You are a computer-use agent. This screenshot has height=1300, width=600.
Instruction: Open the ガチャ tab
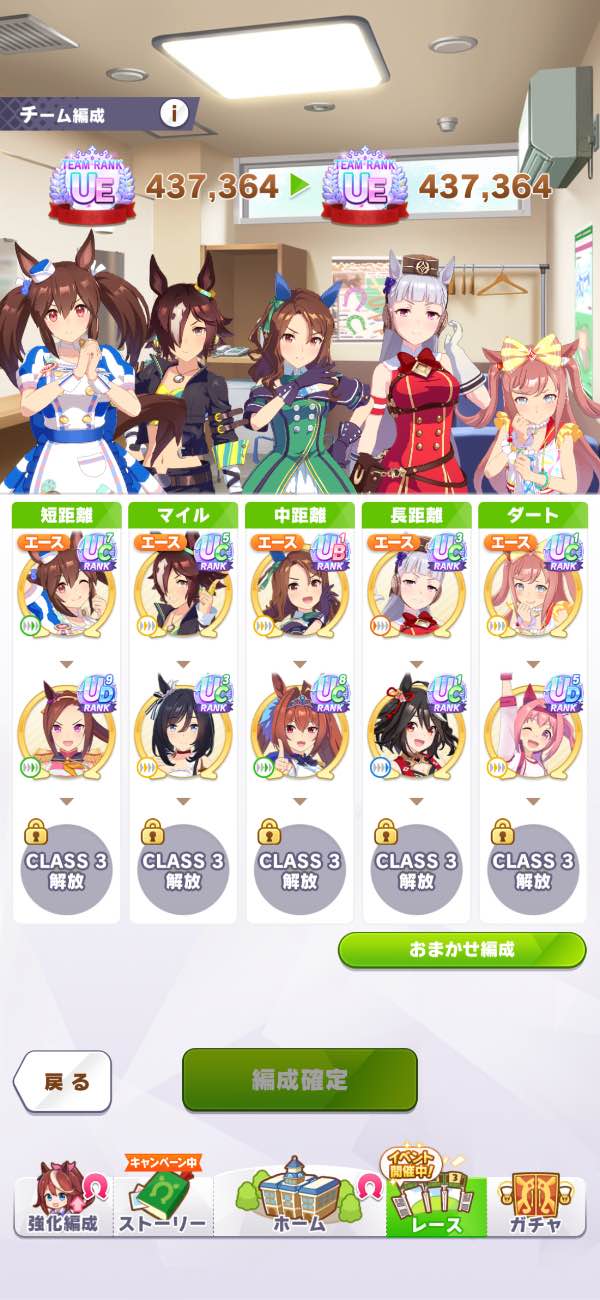(534, 1205)
